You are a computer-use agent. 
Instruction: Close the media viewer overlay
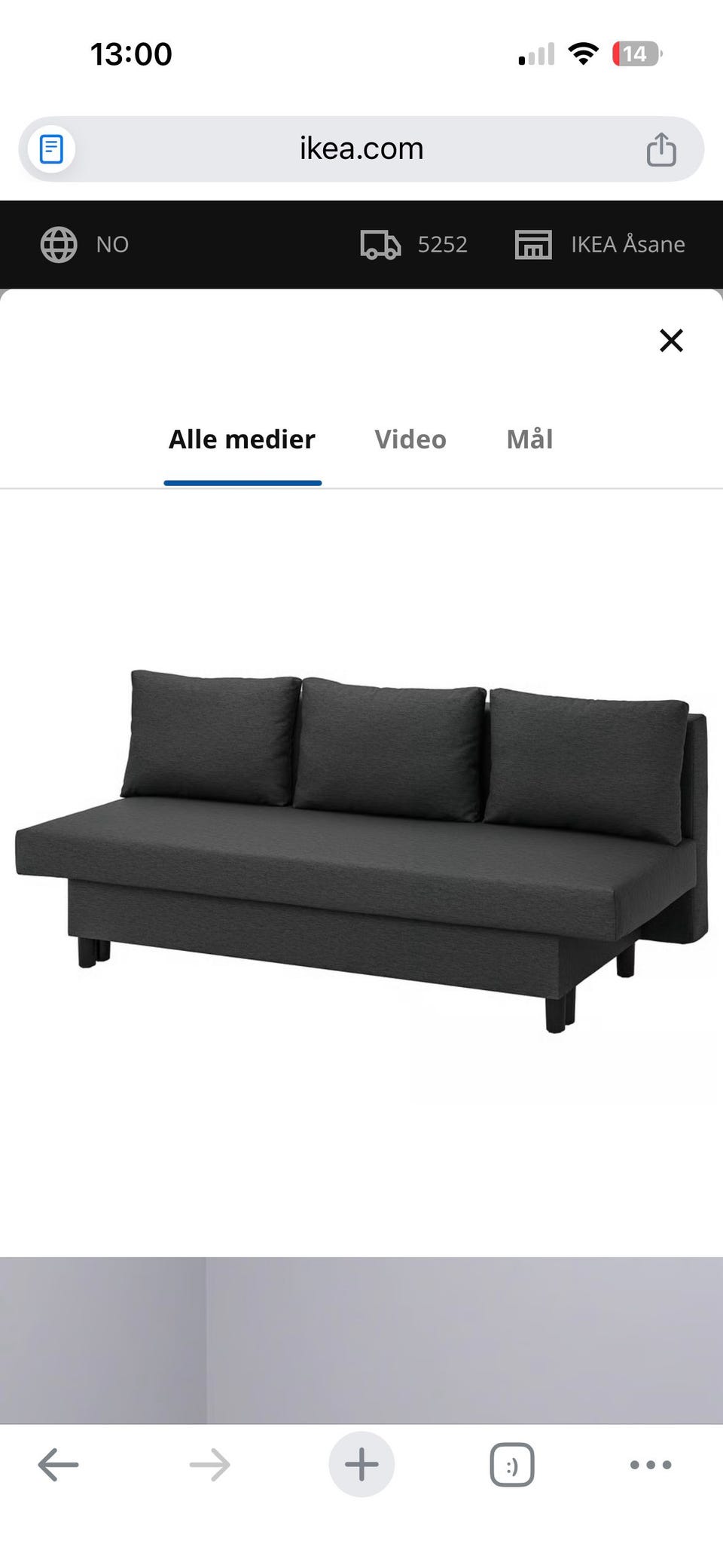pyautogui.click(x=670, y=341)
